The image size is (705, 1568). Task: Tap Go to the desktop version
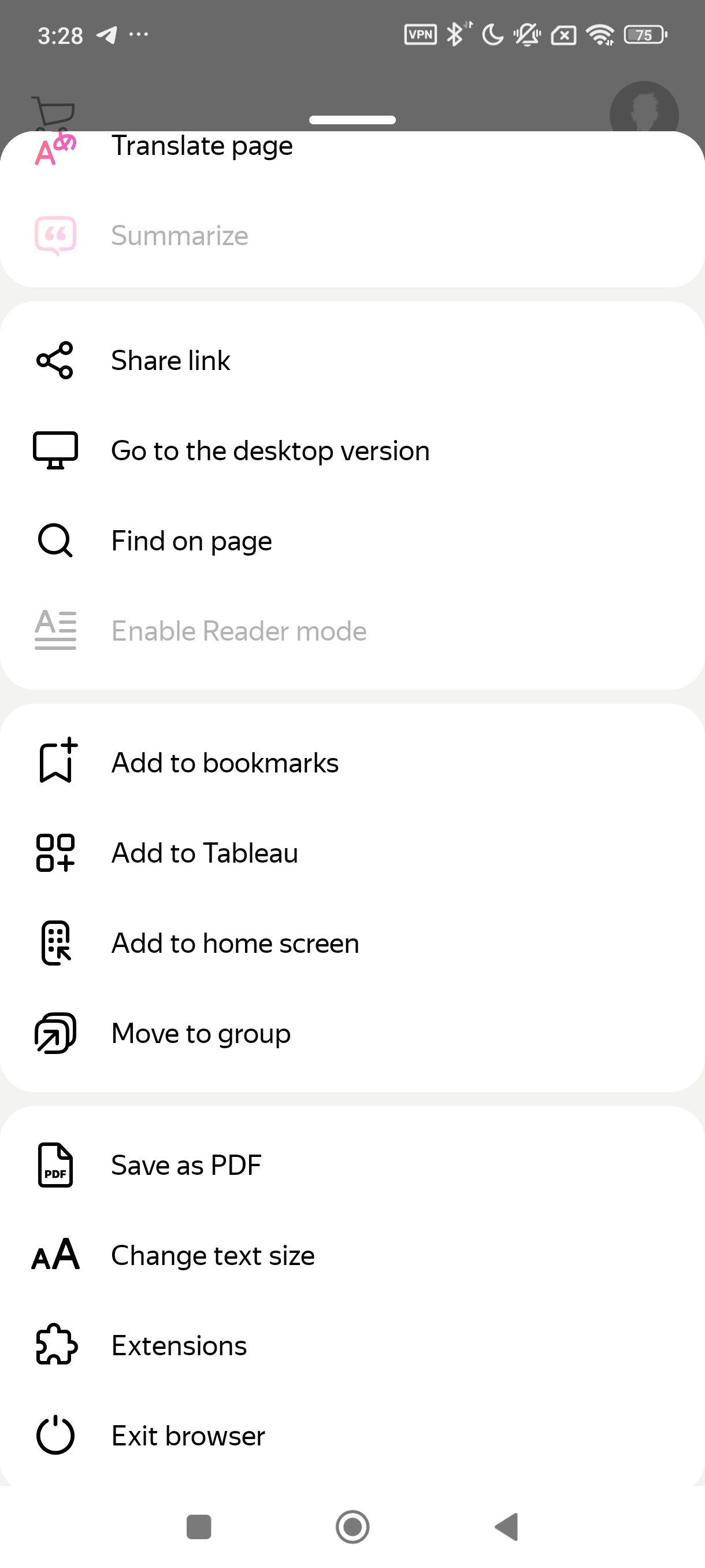pyautogui.click(x=270, y=450)
